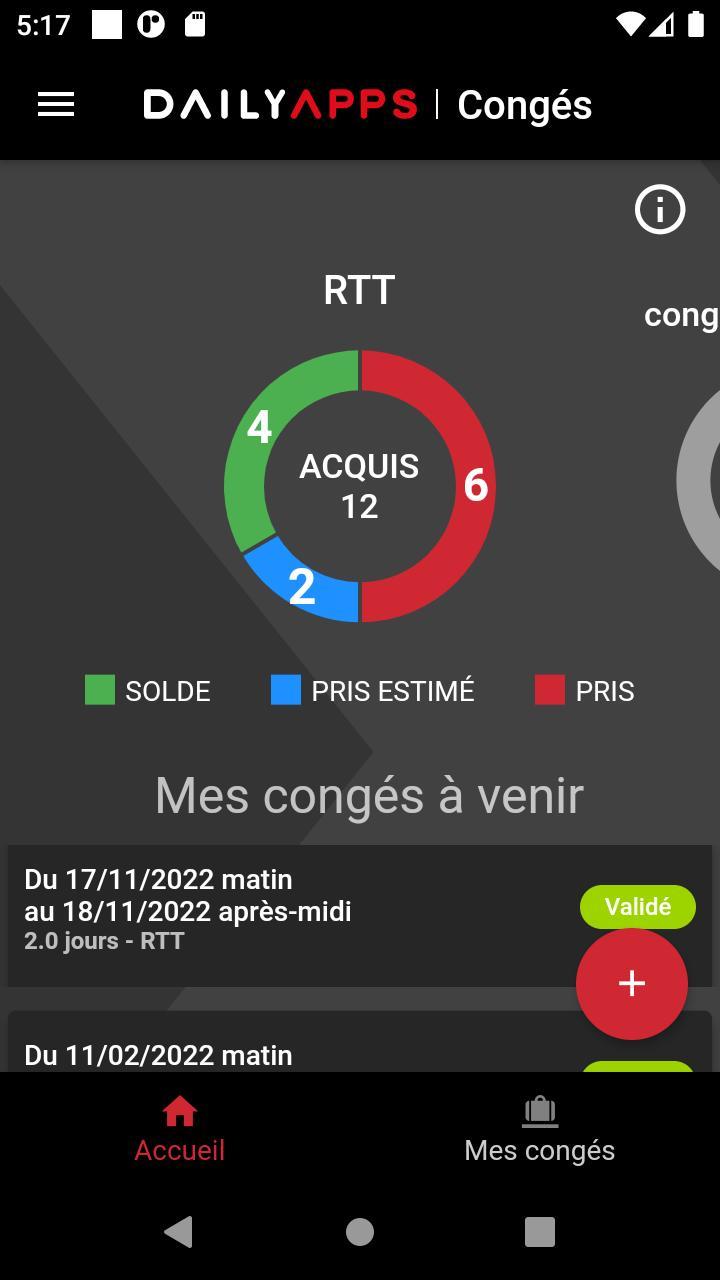The image size is (720, 1280).
Task: Tap the DAILYAPPS logo in the header
Action: [282, 104]
